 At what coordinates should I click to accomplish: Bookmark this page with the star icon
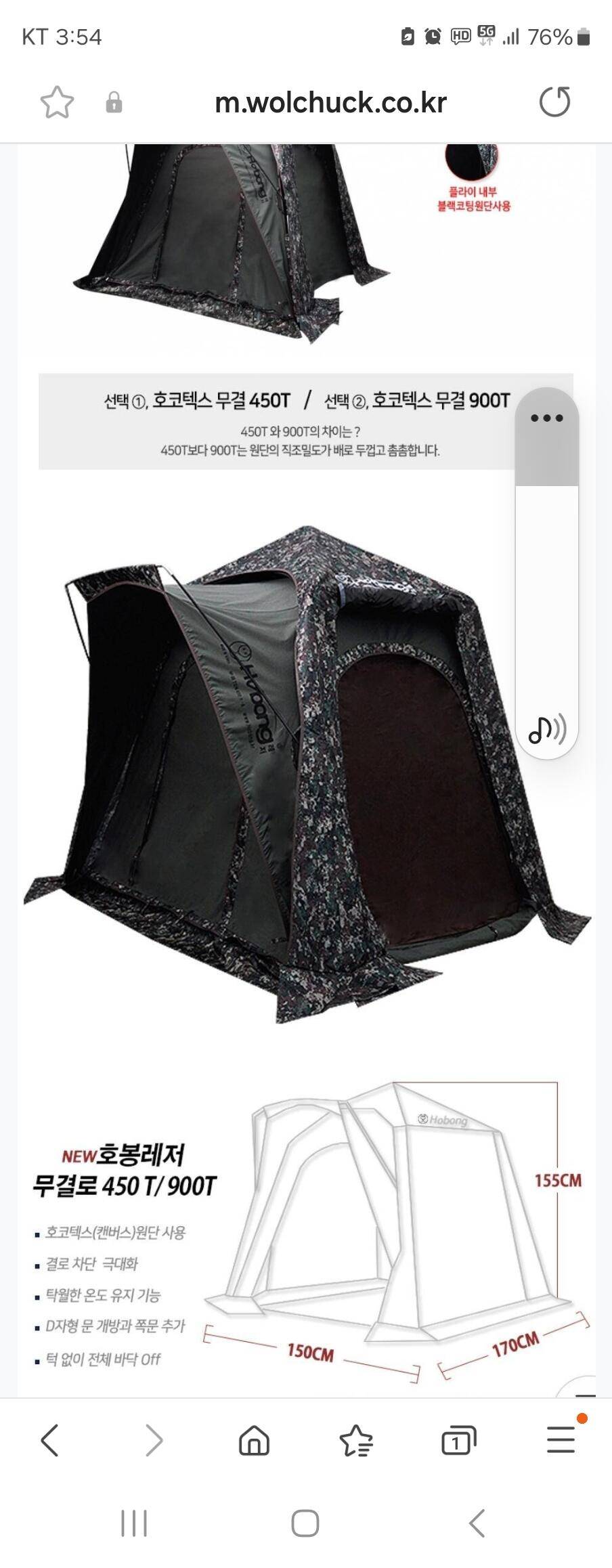pyautogui.click(x=57, y=103)
